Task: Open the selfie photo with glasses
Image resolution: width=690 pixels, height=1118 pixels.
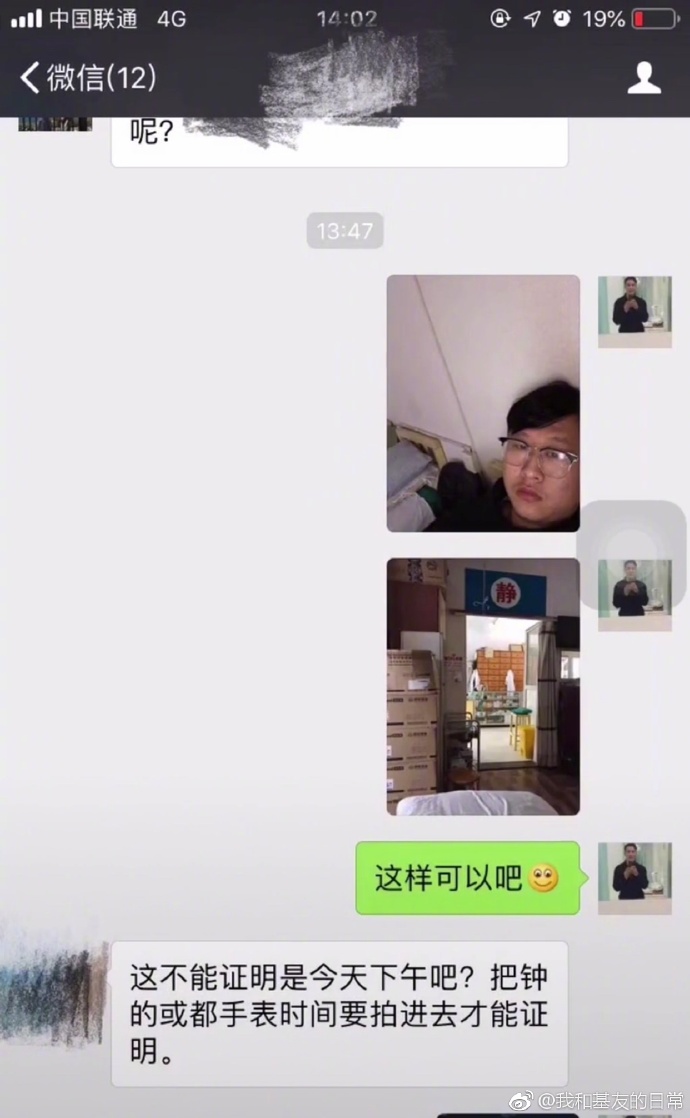Action: [483, 403]
